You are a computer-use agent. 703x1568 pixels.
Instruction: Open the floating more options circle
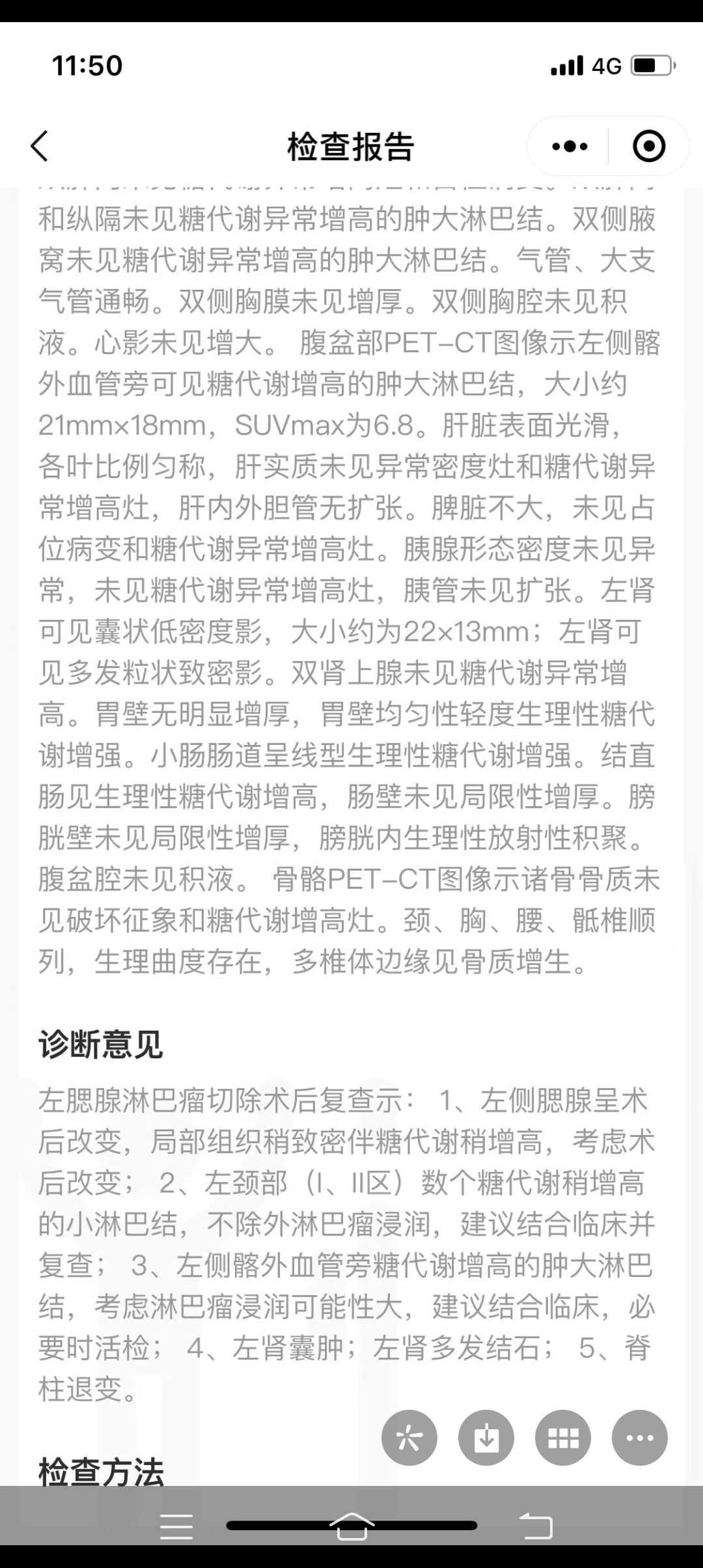point(640,1438)
